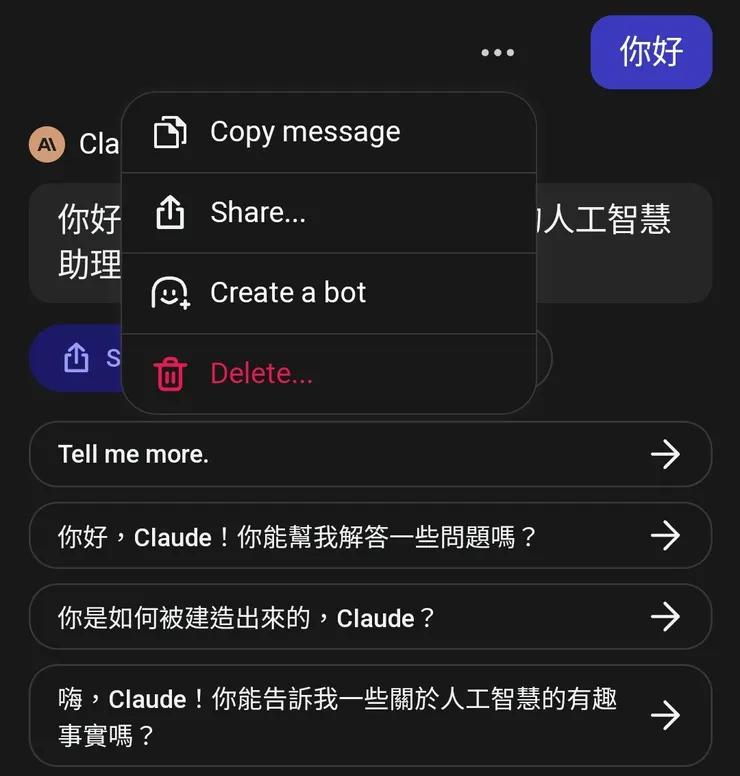The width and height of the screenshot is (740, 776).
Task: Choose 'Share...' in the context menu
Action: tap(257, 211)
